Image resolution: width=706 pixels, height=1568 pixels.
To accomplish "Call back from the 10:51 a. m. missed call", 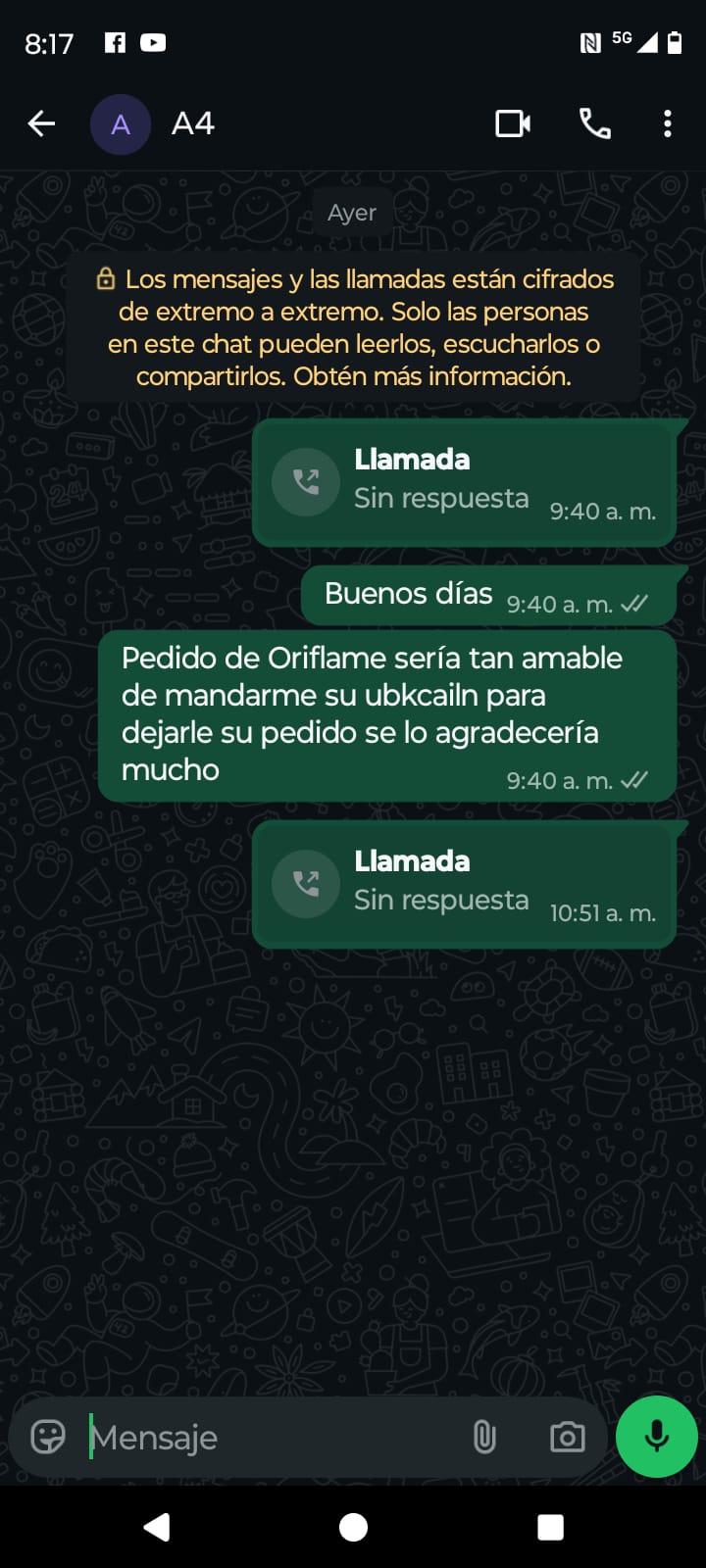I will 306,884.
